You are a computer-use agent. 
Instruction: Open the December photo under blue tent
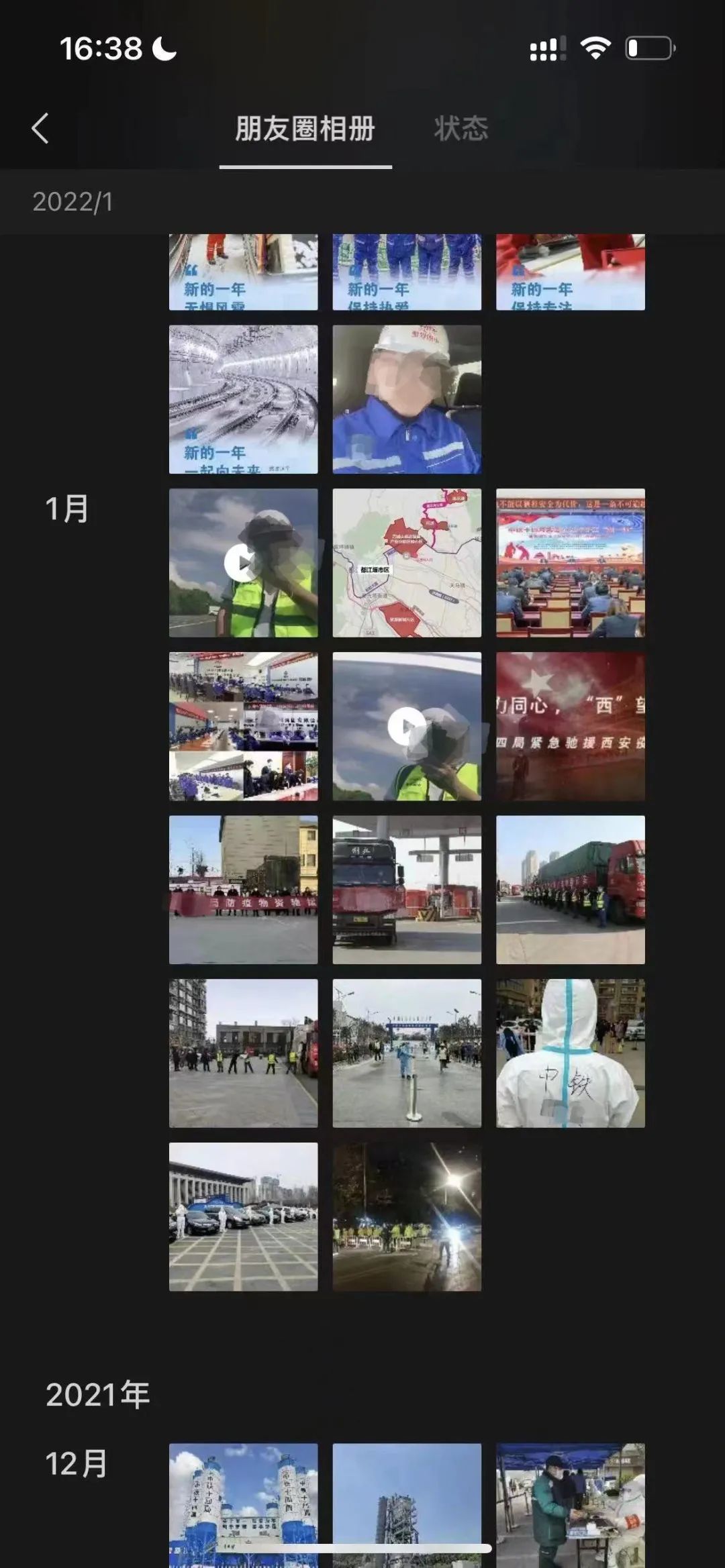tap(570, 1503)
